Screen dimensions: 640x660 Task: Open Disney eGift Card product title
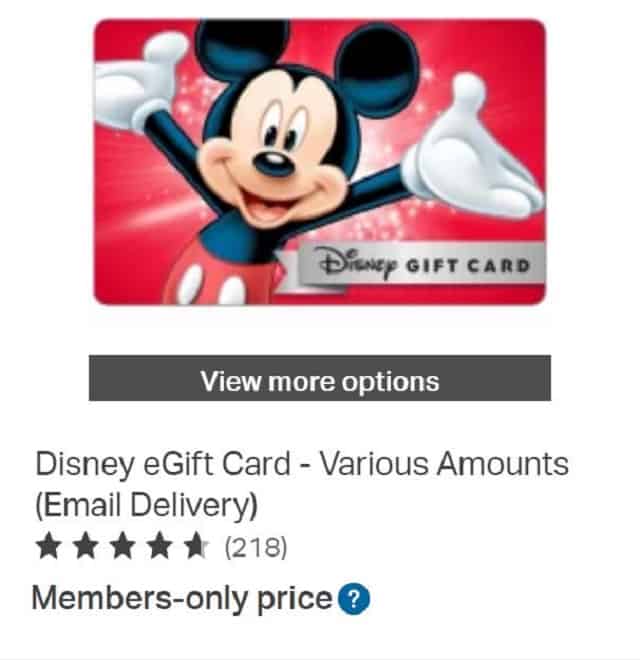[x=300, y=483]
